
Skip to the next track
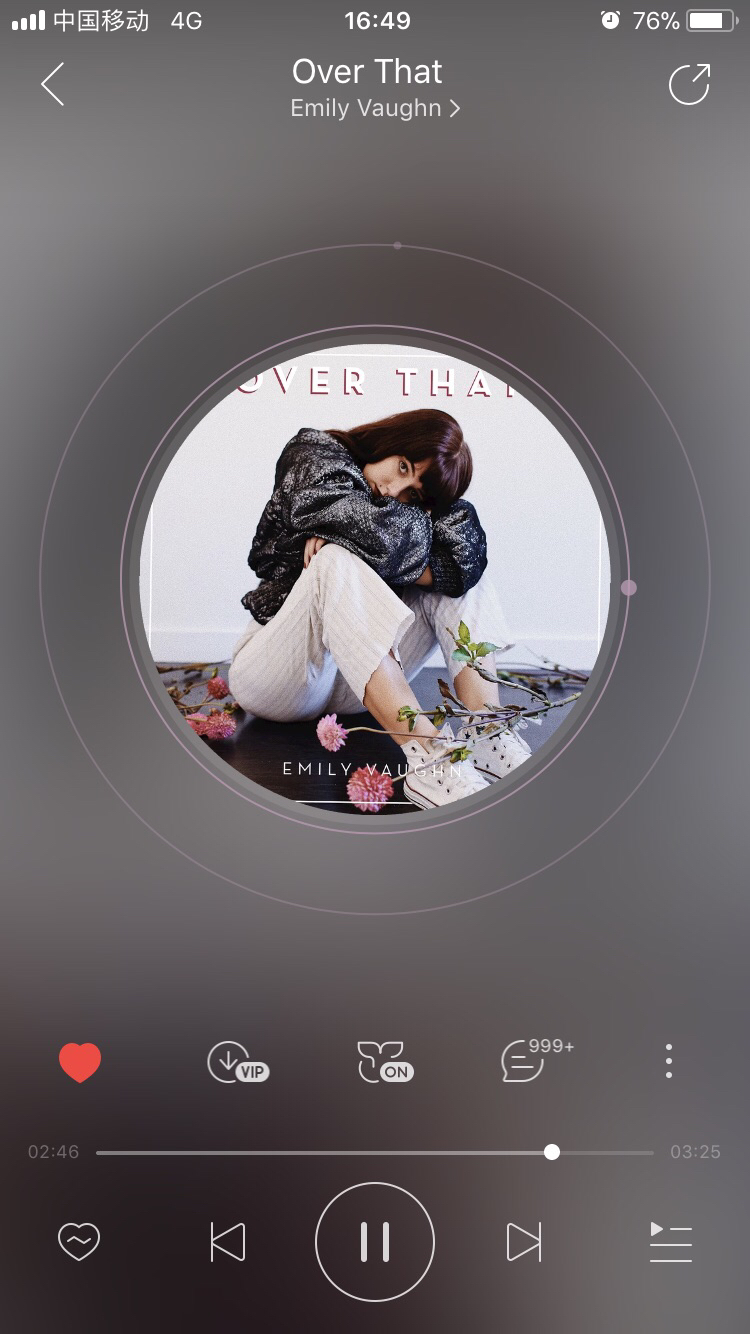tap(523, 1242)
